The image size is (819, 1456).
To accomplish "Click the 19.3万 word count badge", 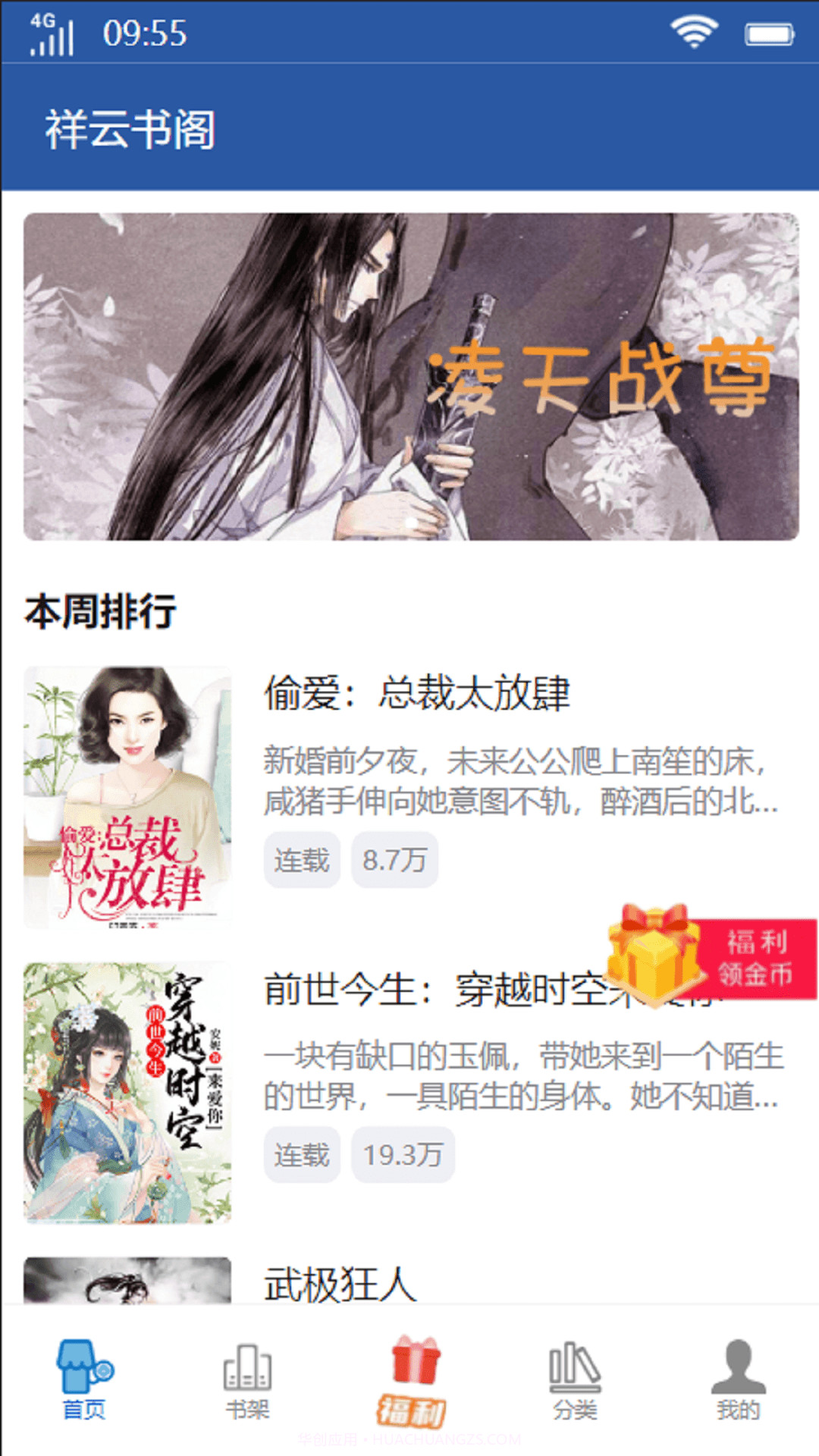I will click(403, 1154).
